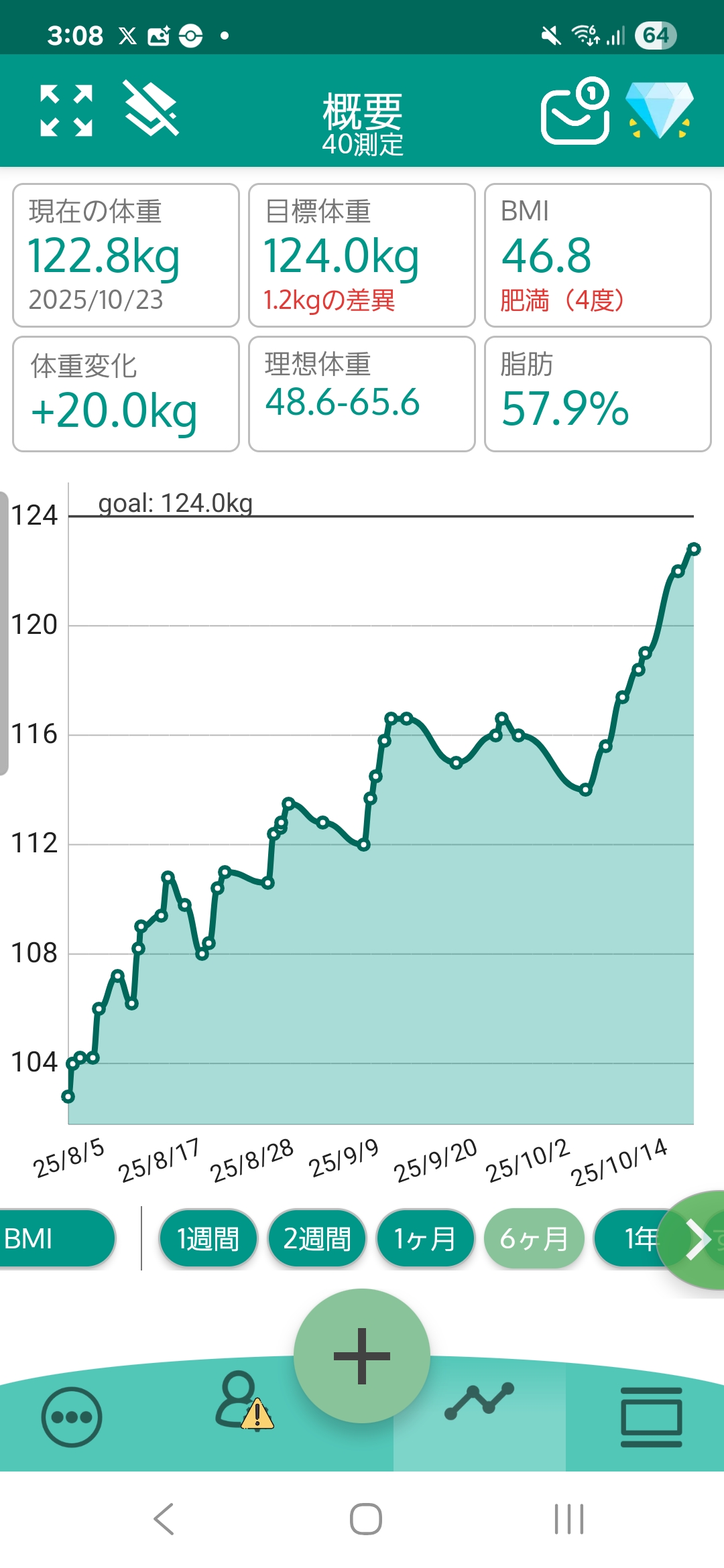Viewport: 724px width, 1568px height.
Task: Go back with system back button
Action: [164, 1518]
